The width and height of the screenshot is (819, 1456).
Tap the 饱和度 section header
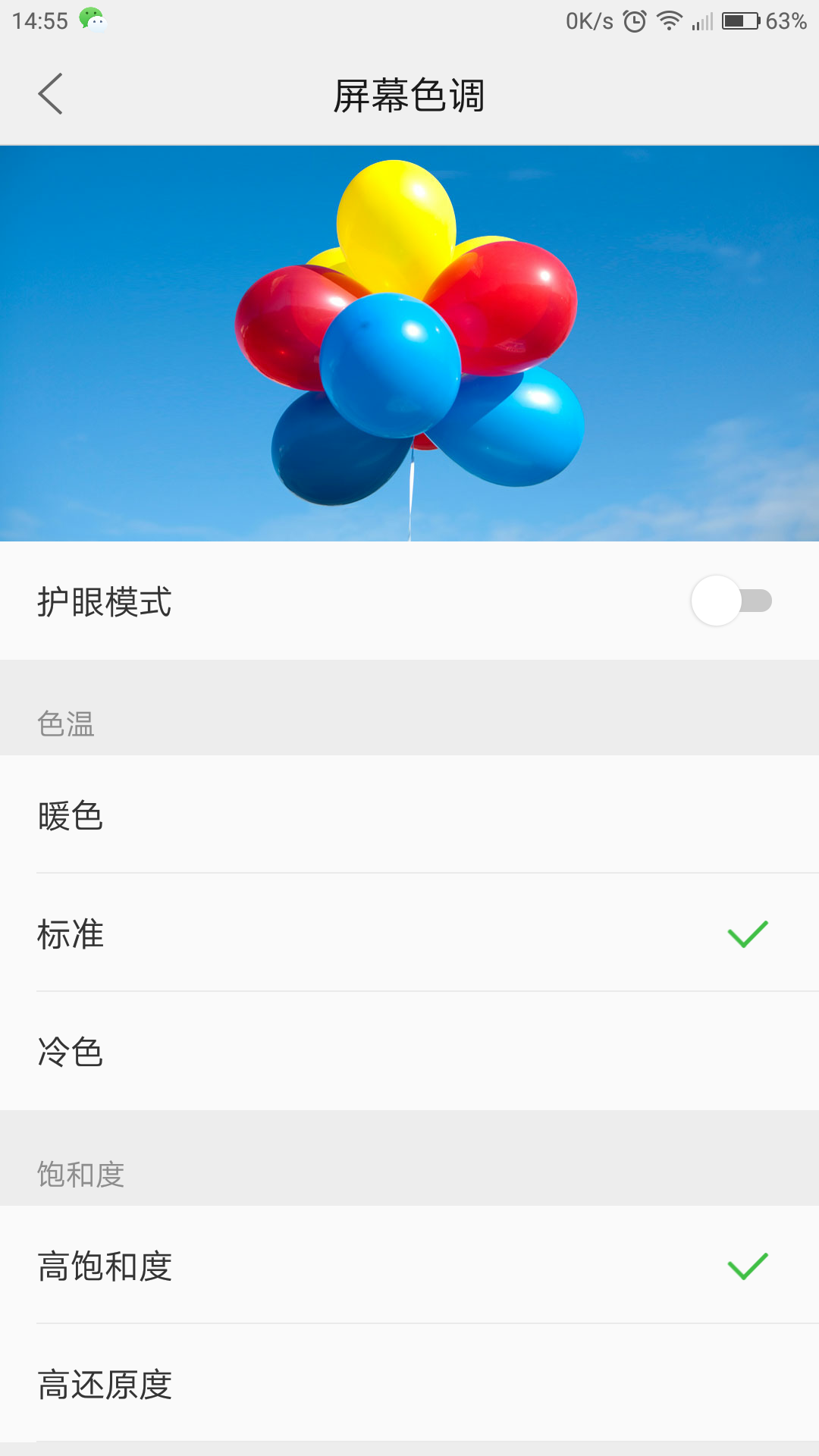(81, 1175)
